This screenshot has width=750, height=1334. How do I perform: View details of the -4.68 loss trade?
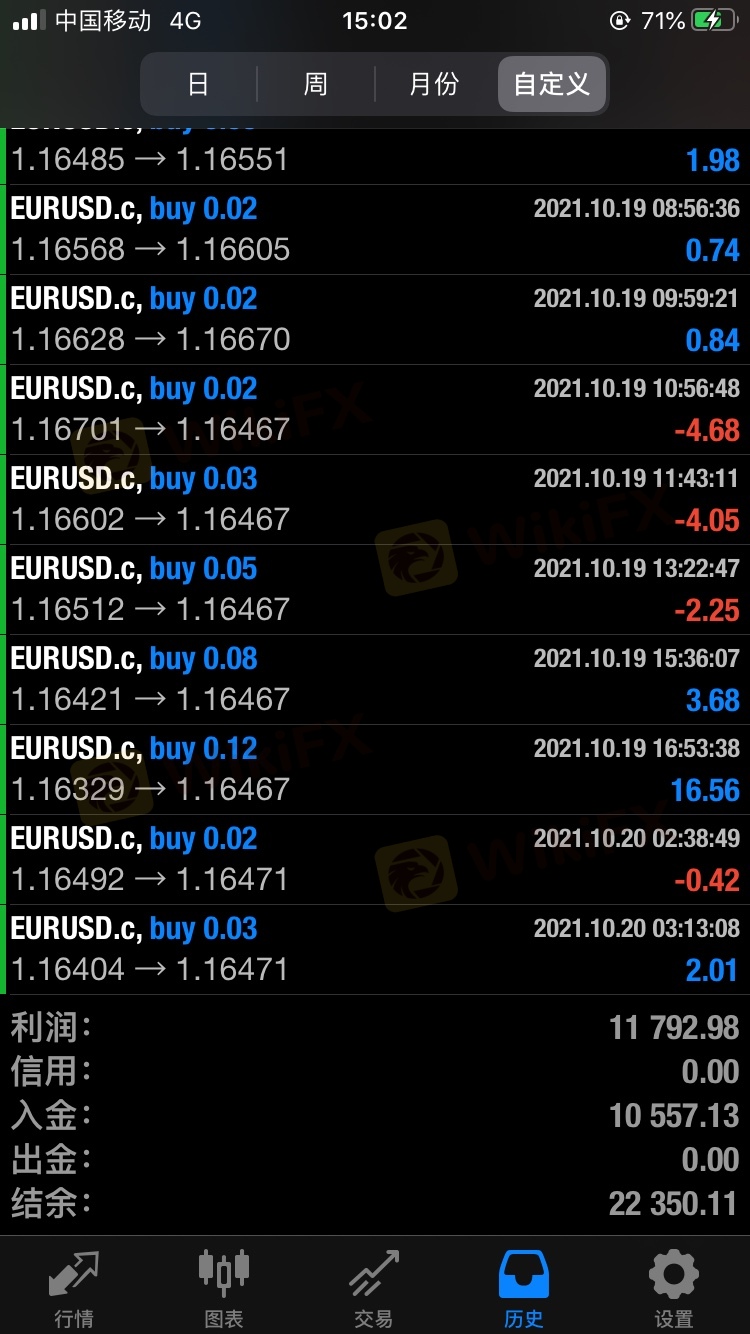(375, 409)
